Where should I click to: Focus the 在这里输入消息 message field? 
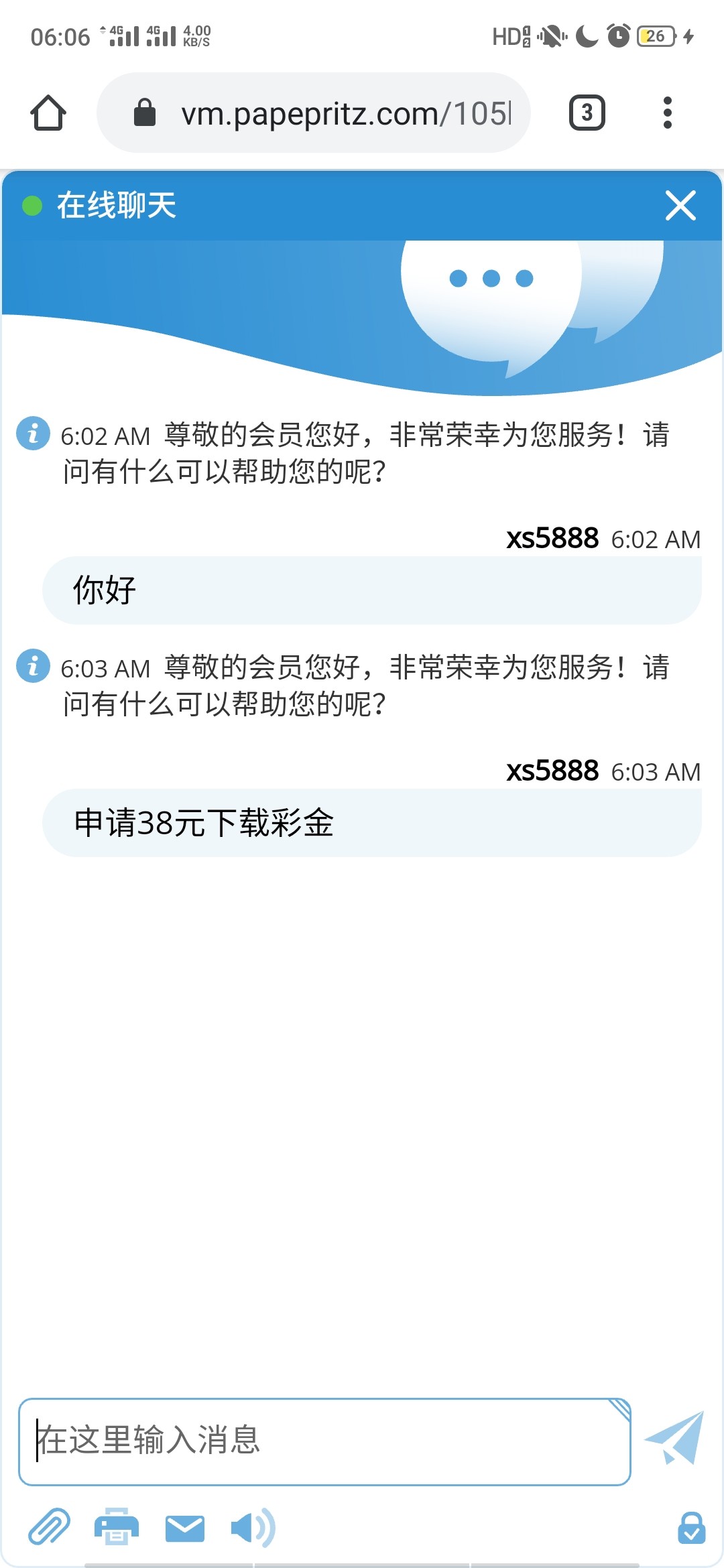pos(324,1441)
